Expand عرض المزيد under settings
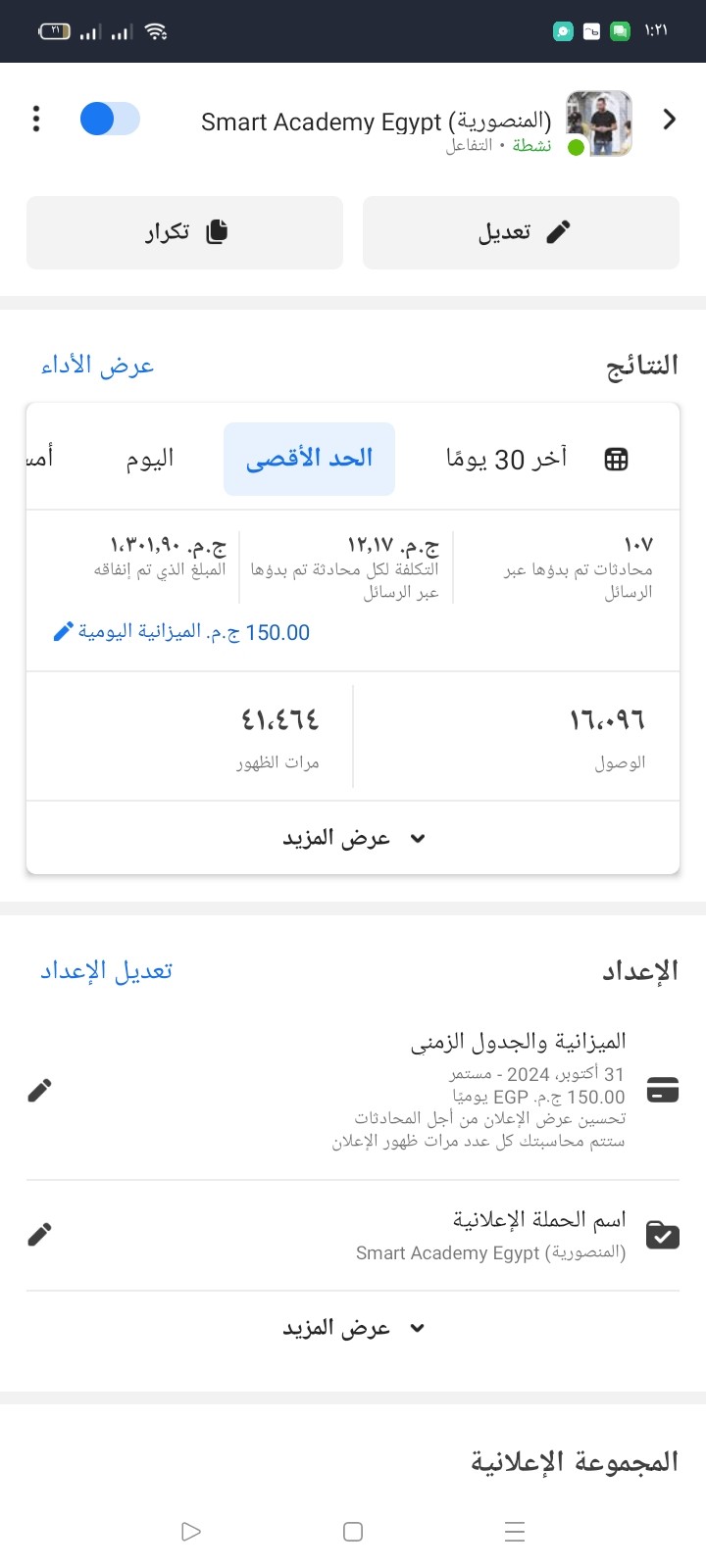 [353, 1328]
